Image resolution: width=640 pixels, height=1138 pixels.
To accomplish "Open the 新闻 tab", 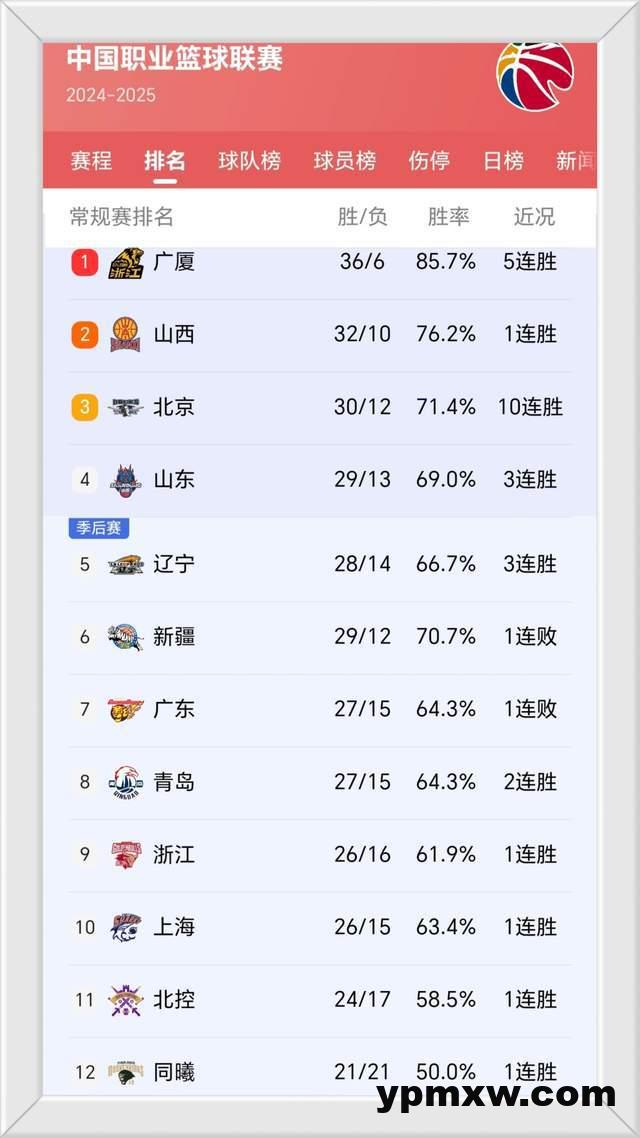I will (575, 160).
